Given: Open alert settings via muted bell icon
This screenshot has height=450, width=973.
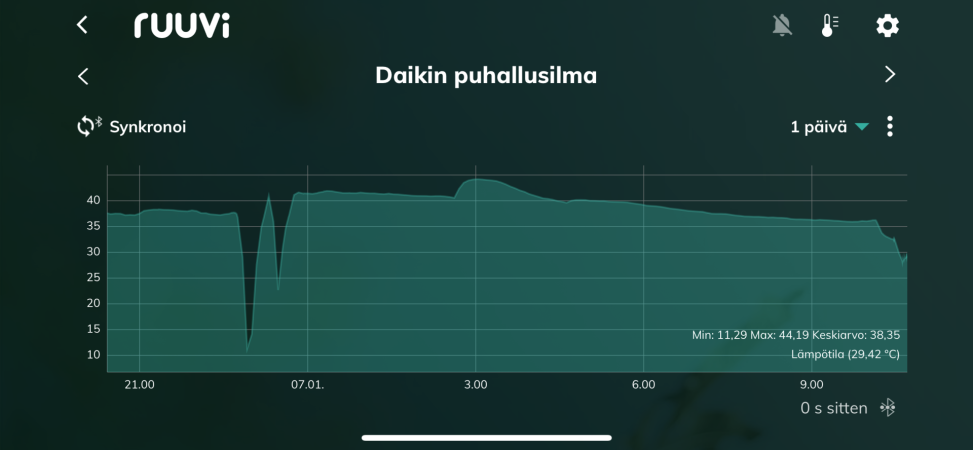Looking at the screenshot, I should tap(782, 26).
